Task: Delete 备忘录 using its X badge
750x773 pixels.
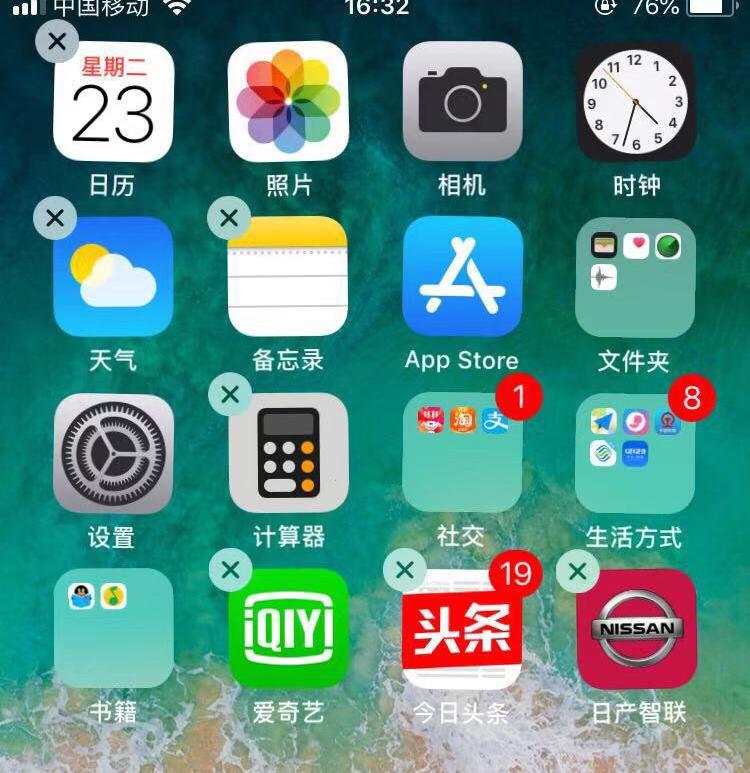Action: 230,218
